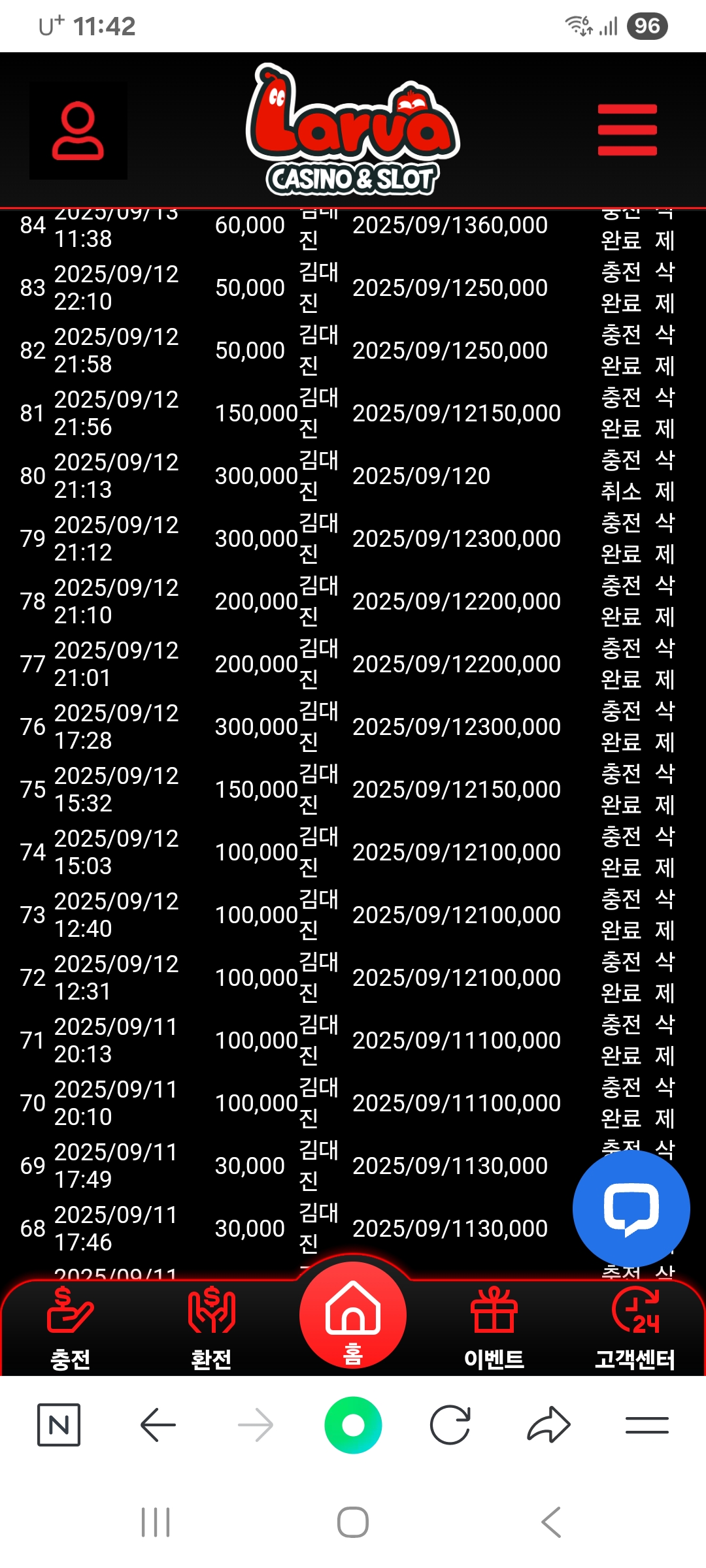Reload the current page
Image resolution: width=706 pixels, height=1568 pixels.
450,1425
